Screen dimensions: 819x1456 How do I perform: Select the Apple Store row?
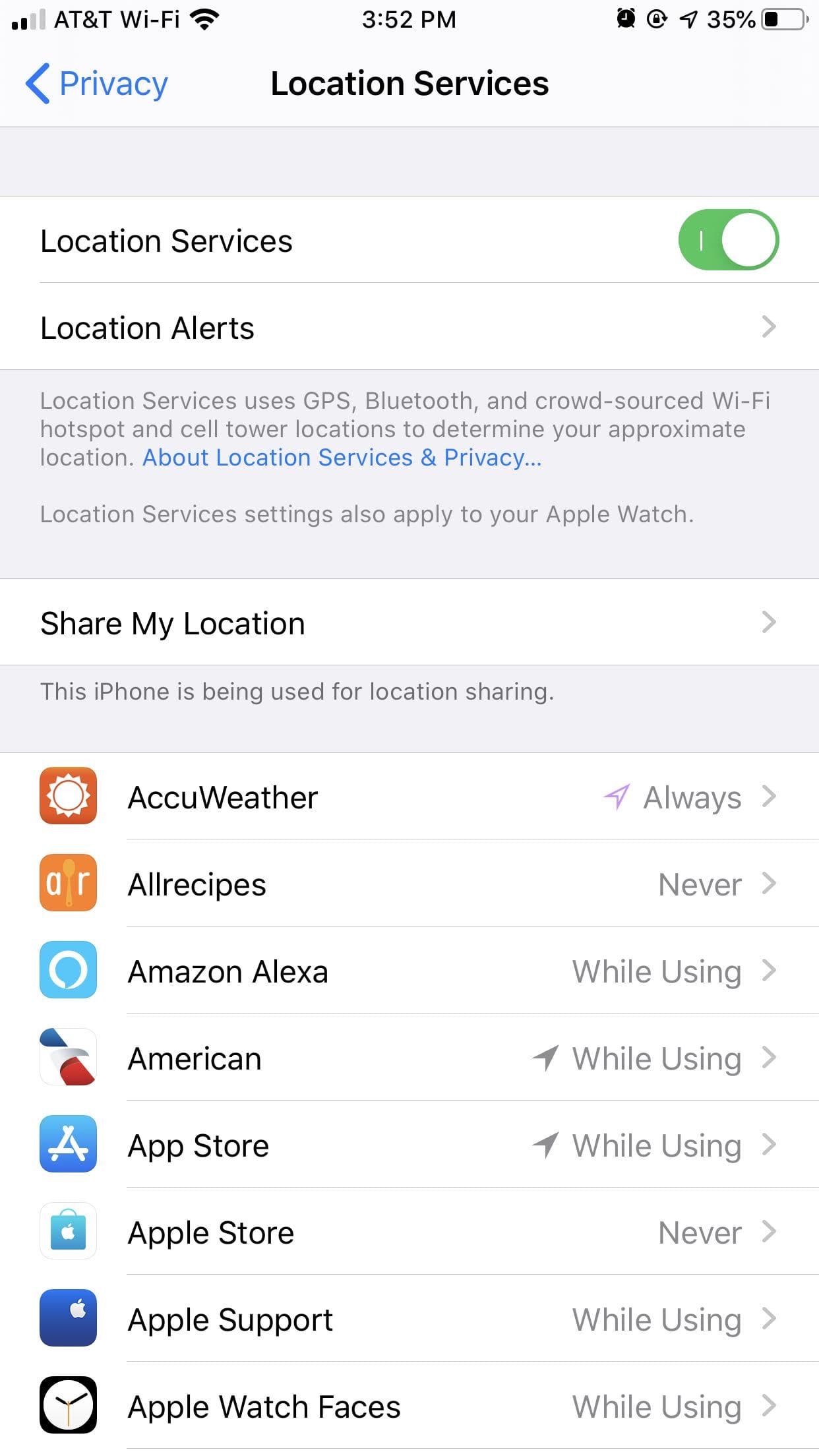[x=409, y=1232]
